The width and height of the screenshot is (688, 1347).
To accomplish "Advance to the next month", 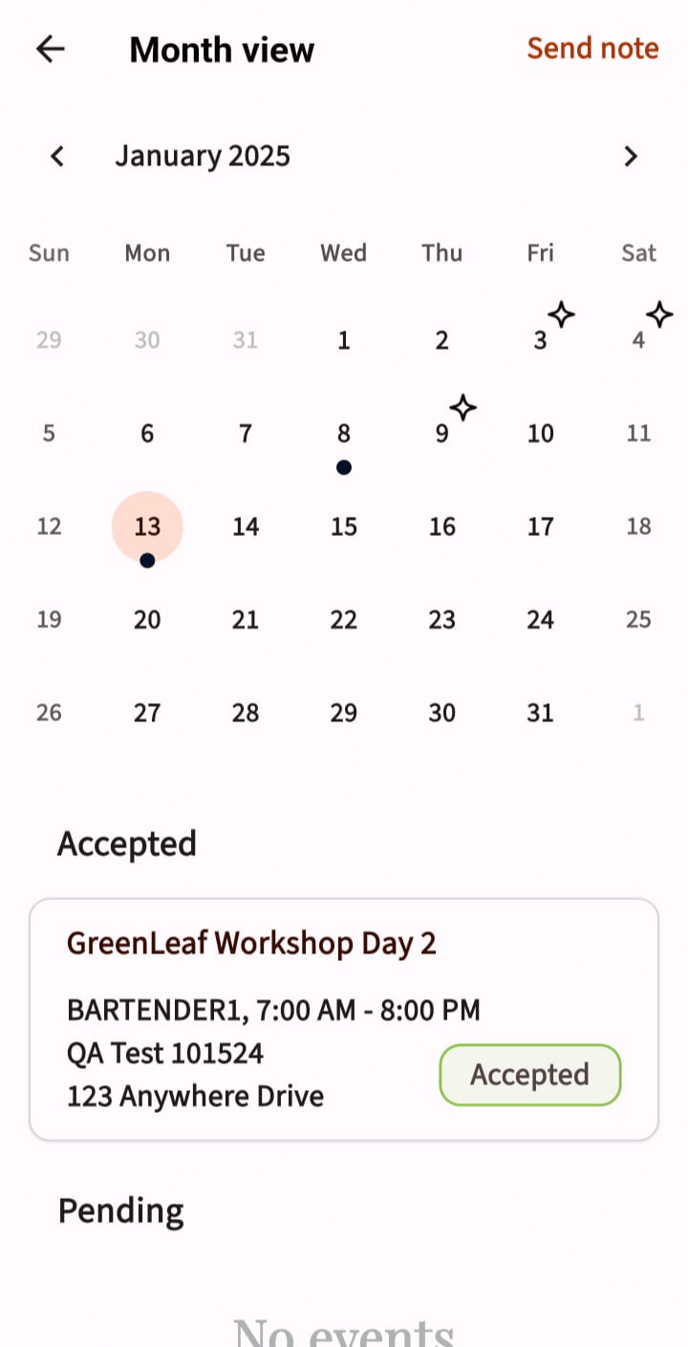I will pyautogui.click(x=630, y=156).
